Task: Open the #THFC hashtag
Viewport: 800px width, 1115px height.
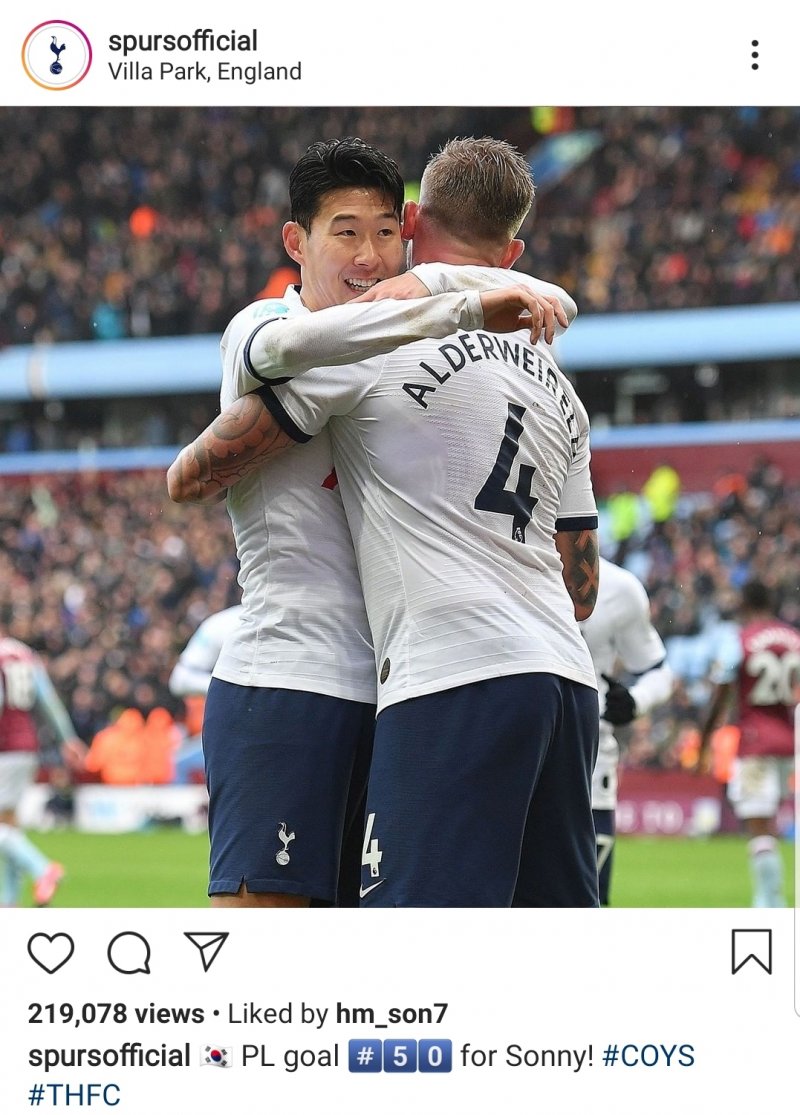Action: coord(74,1095)
